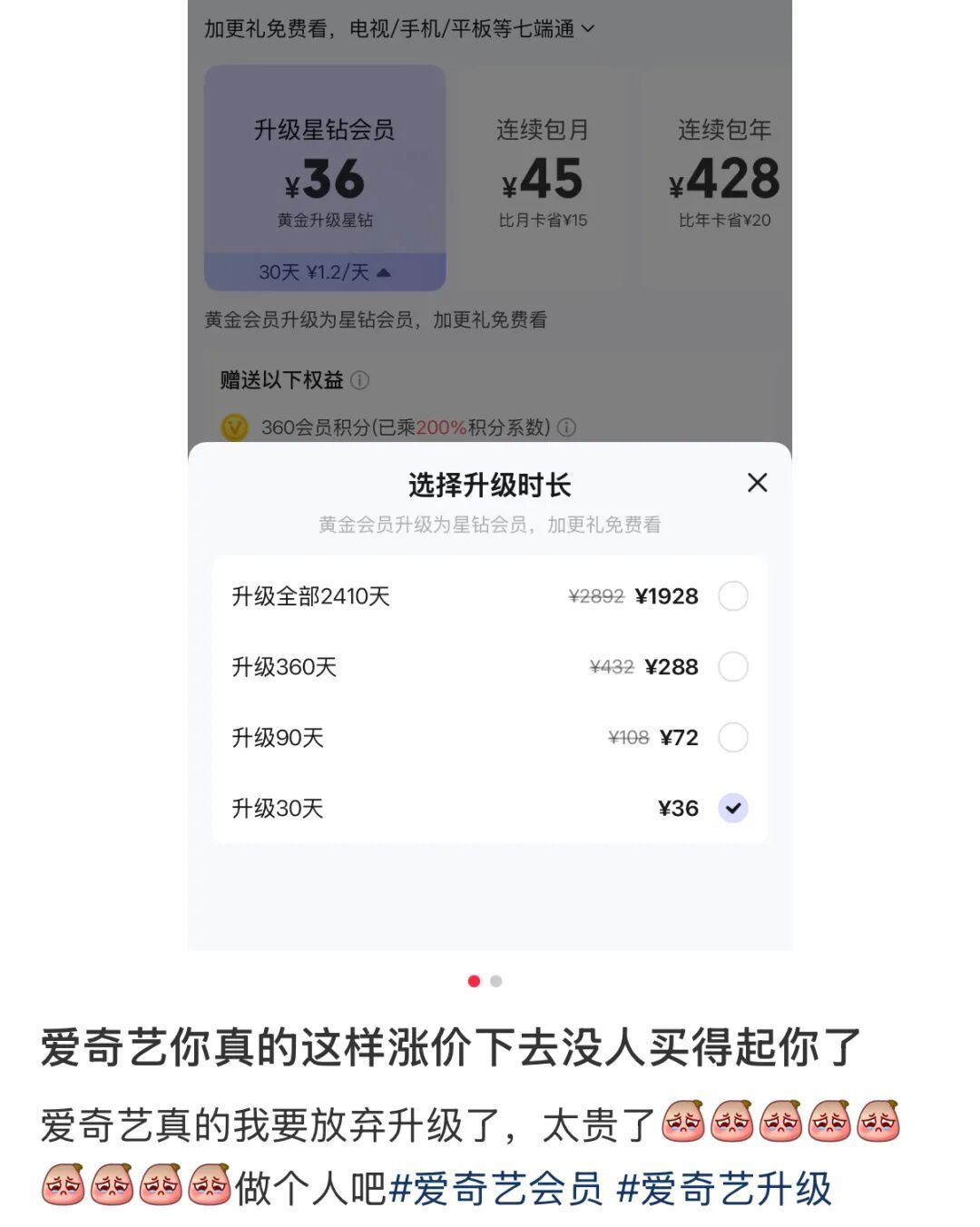Click the info icon beside 赠送以下权益
The image size is (980, 1227).
tap(359, 381)
